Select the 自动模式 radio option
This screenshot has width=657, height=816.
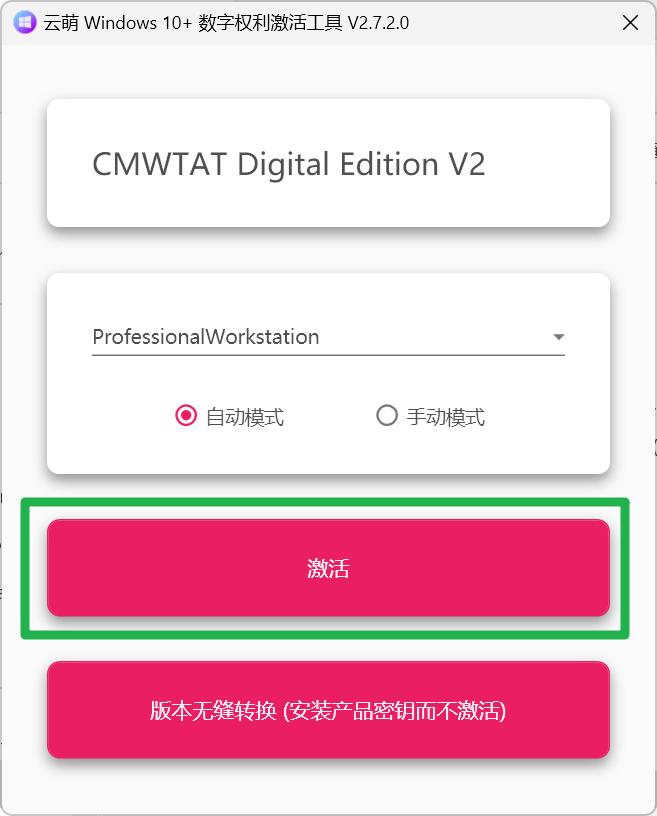click(x=186, y=416)
